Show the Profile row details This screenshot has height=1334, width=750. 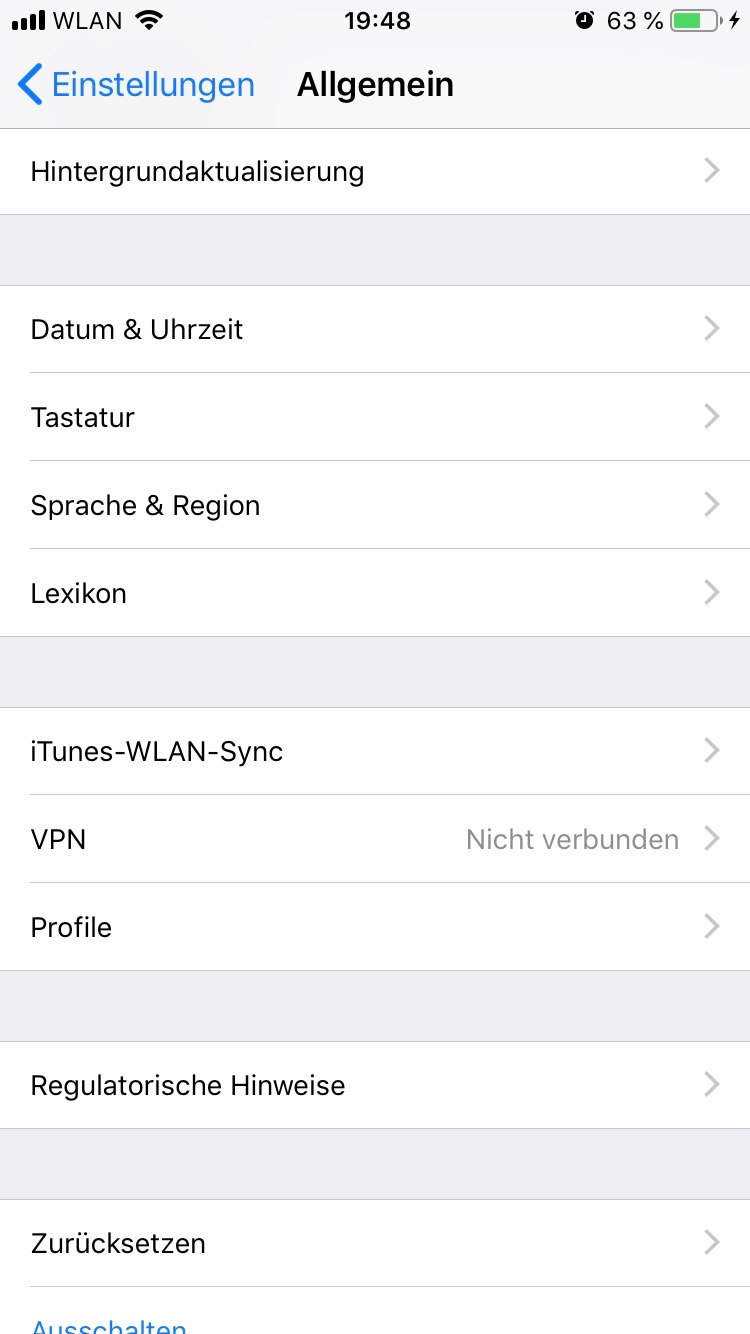click(x=375, y=927)
